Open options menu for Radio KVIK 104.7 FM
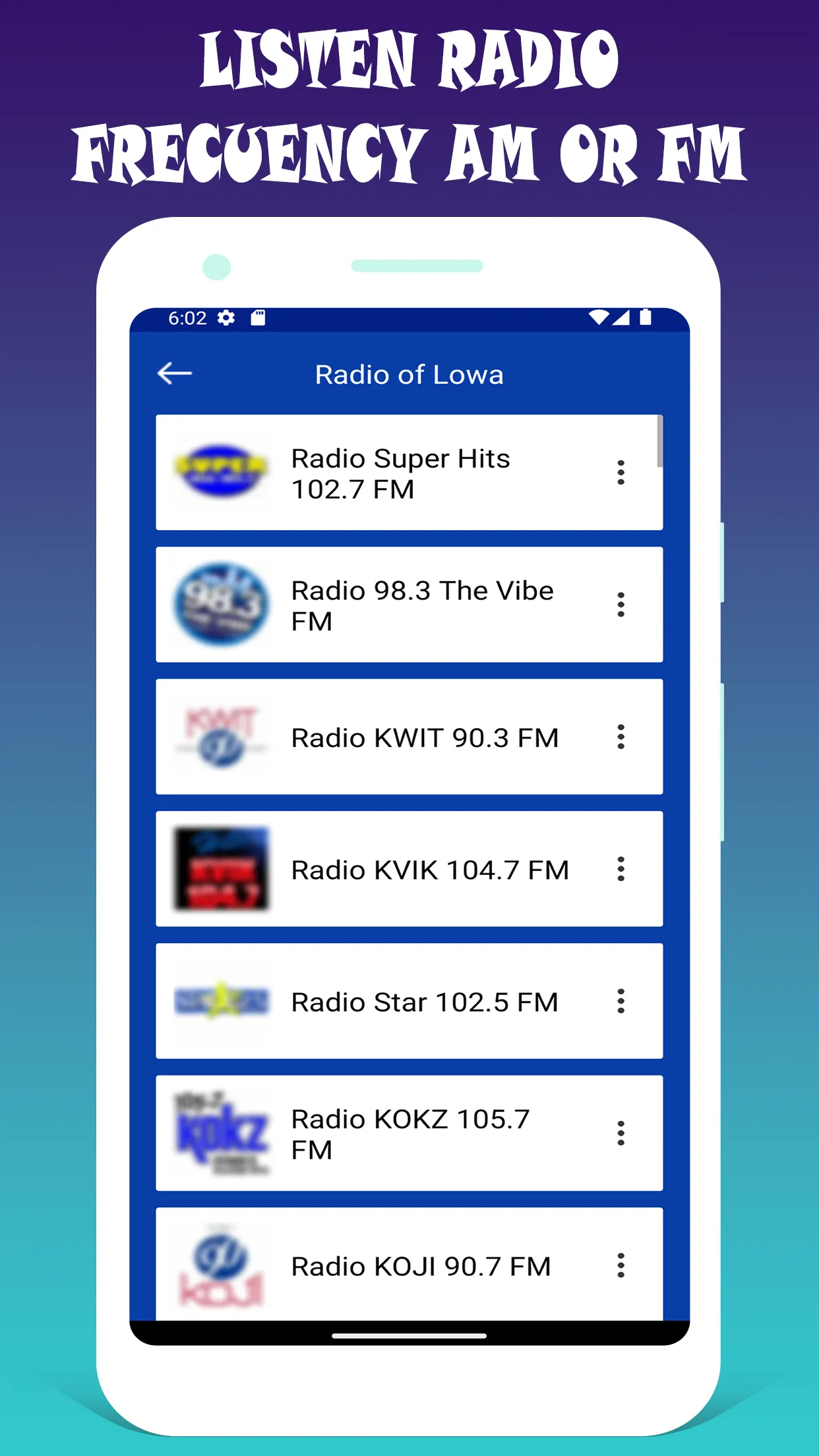Screen dimensions: 819x1456 click(x=621, y=869)
